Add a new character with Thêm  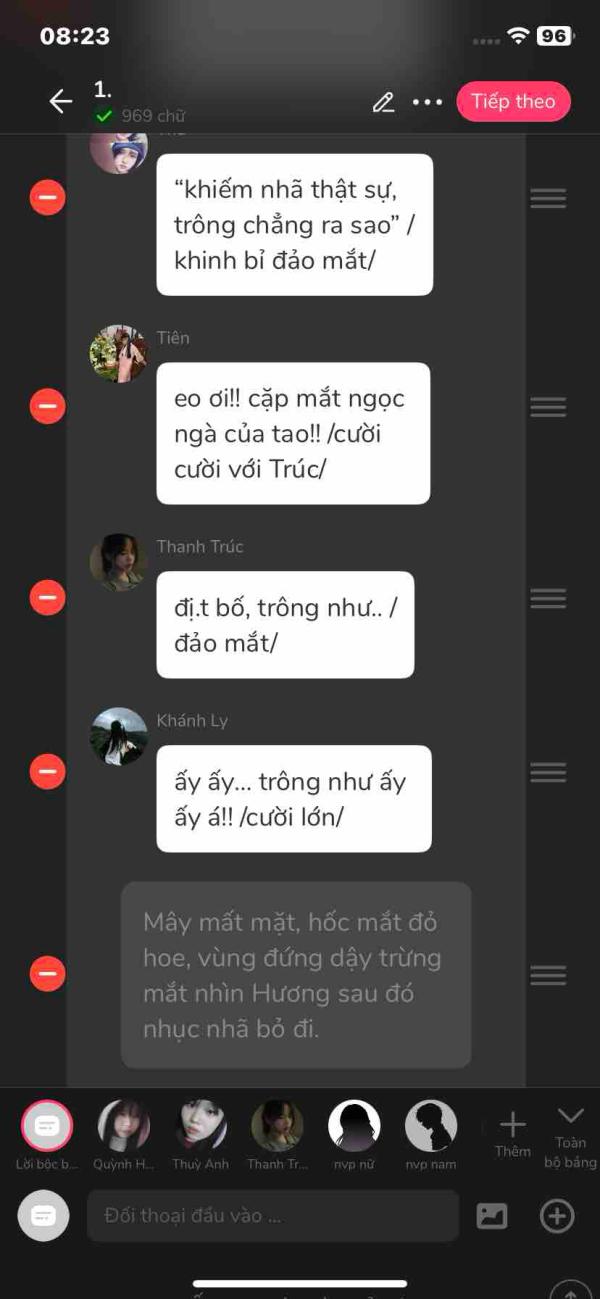(512, 1133)
